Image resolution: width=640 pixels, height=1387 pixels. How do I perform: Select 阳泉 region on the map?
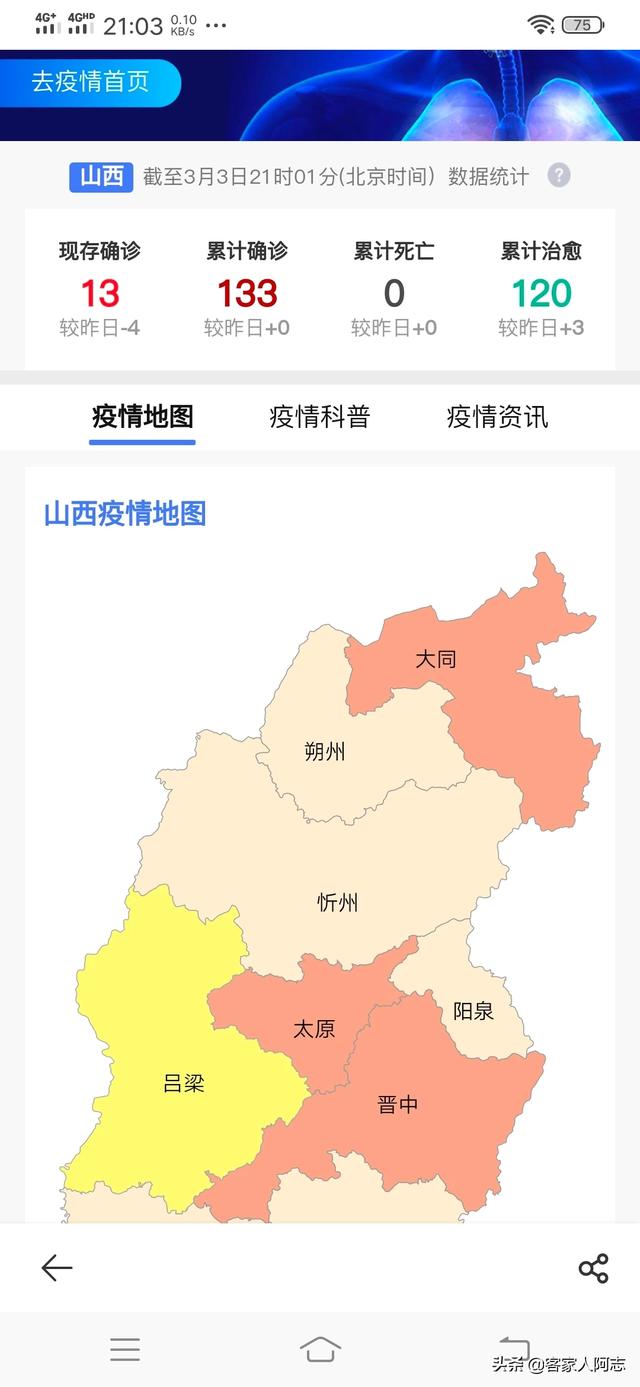click(x=473, y=1011)
